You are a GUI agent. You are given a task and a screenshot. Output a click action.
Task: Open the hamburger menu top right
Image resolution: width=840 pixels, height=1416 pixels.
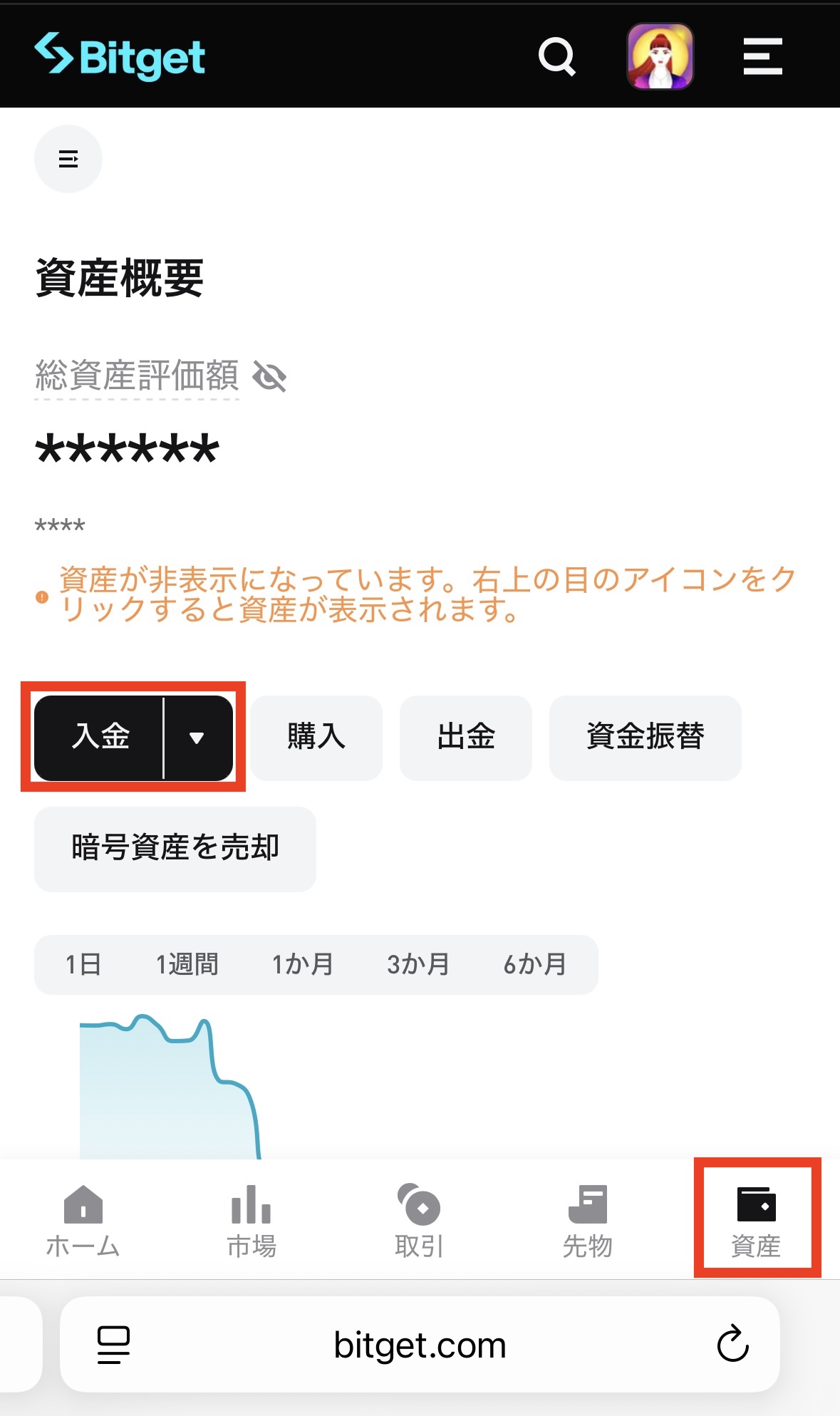click(762, 56)
